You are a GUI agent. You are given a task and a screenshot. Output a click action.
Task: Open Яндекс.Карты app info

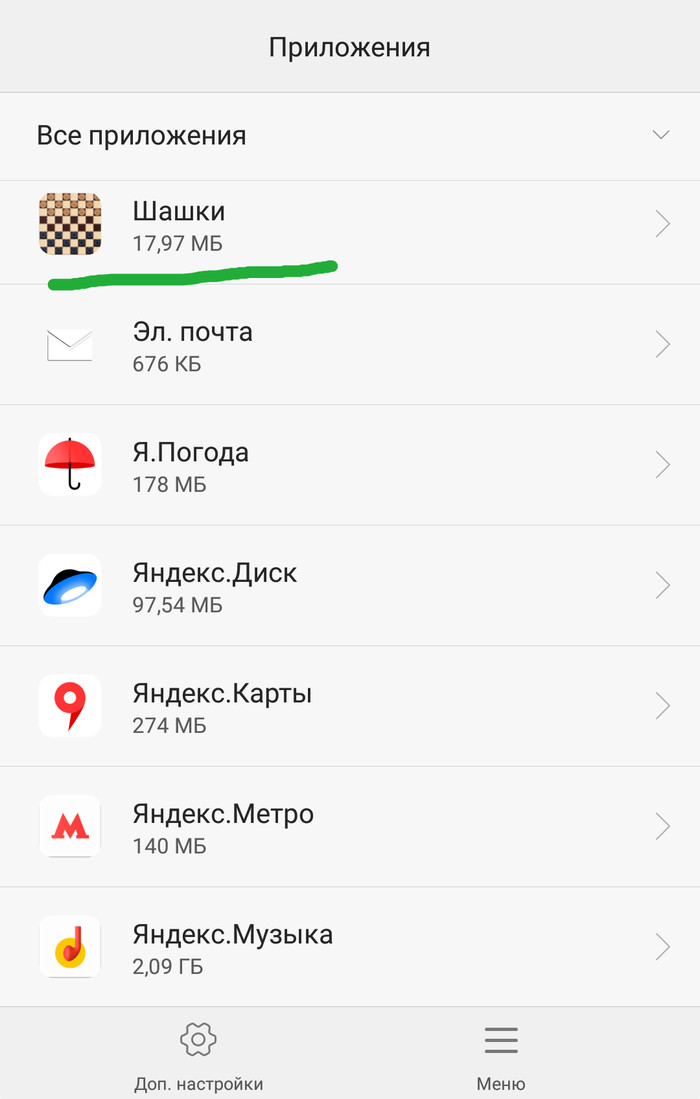point(350,706)
